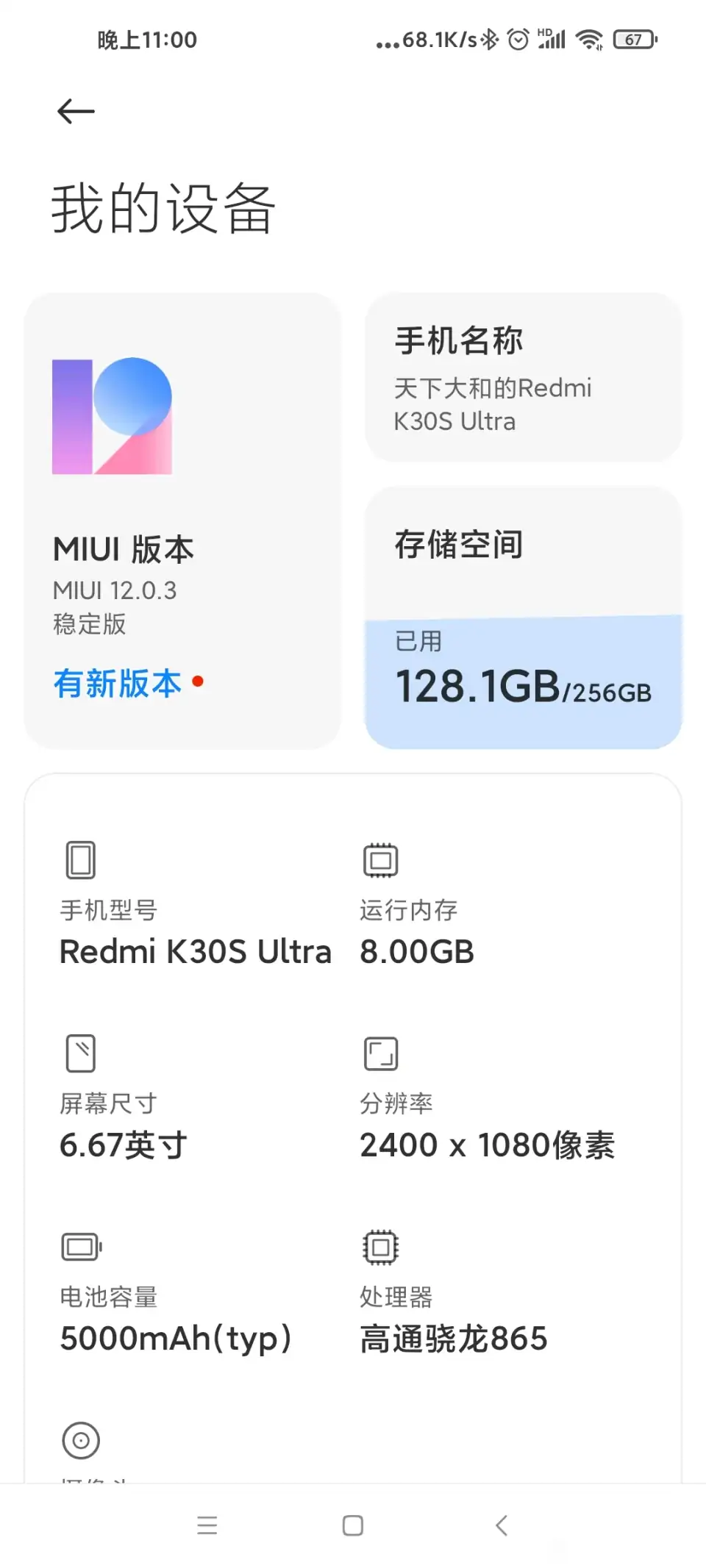Screen dimensions: 706x1568
Task: Tap the 摄像头 camera icon near bottom
Action: [81, 1439]
